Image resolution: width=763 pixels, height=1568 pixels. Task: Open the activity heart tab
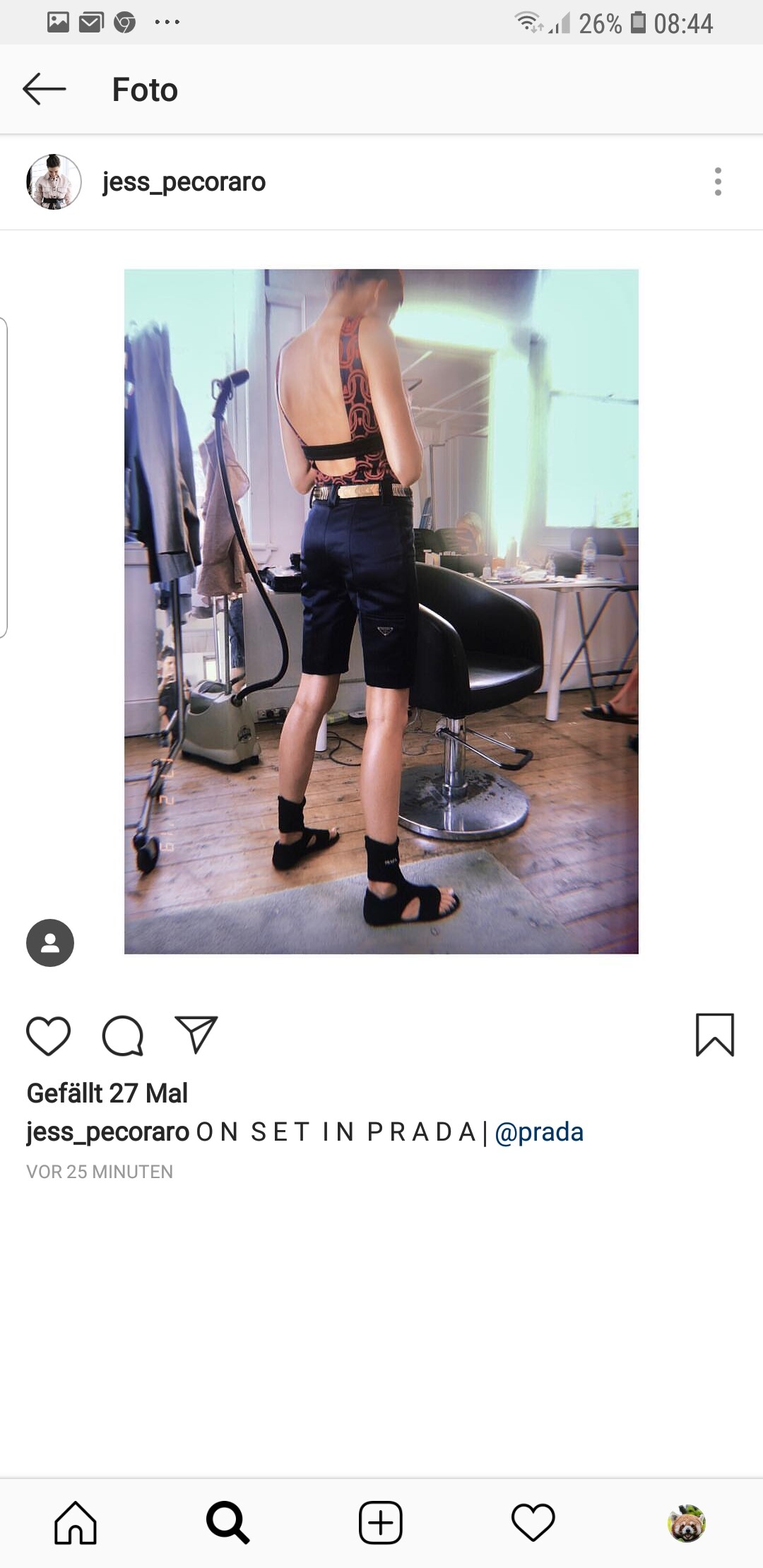tap(533, 1523)
